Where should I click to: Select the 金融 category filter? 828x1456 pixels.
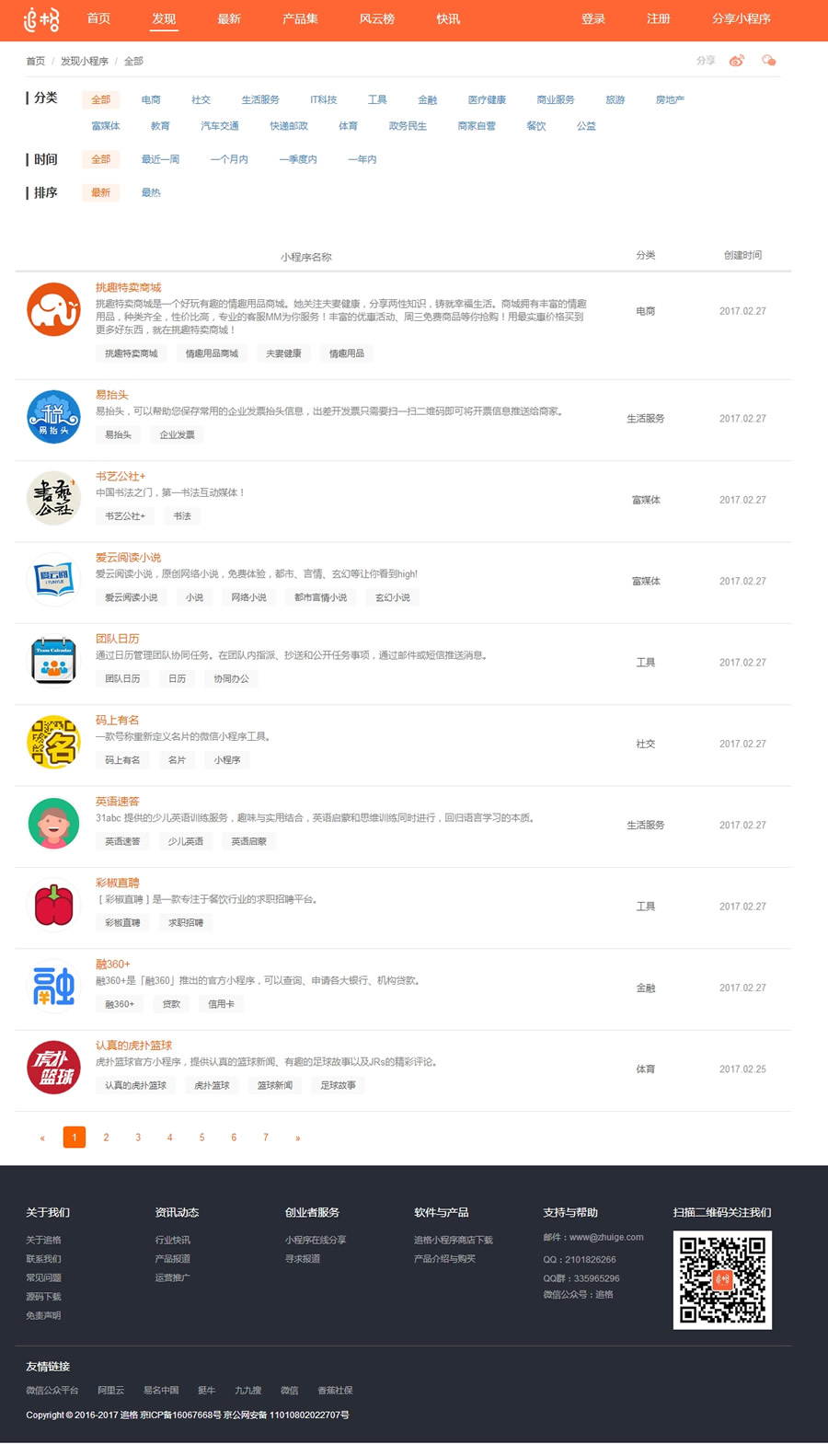[427, 99]
